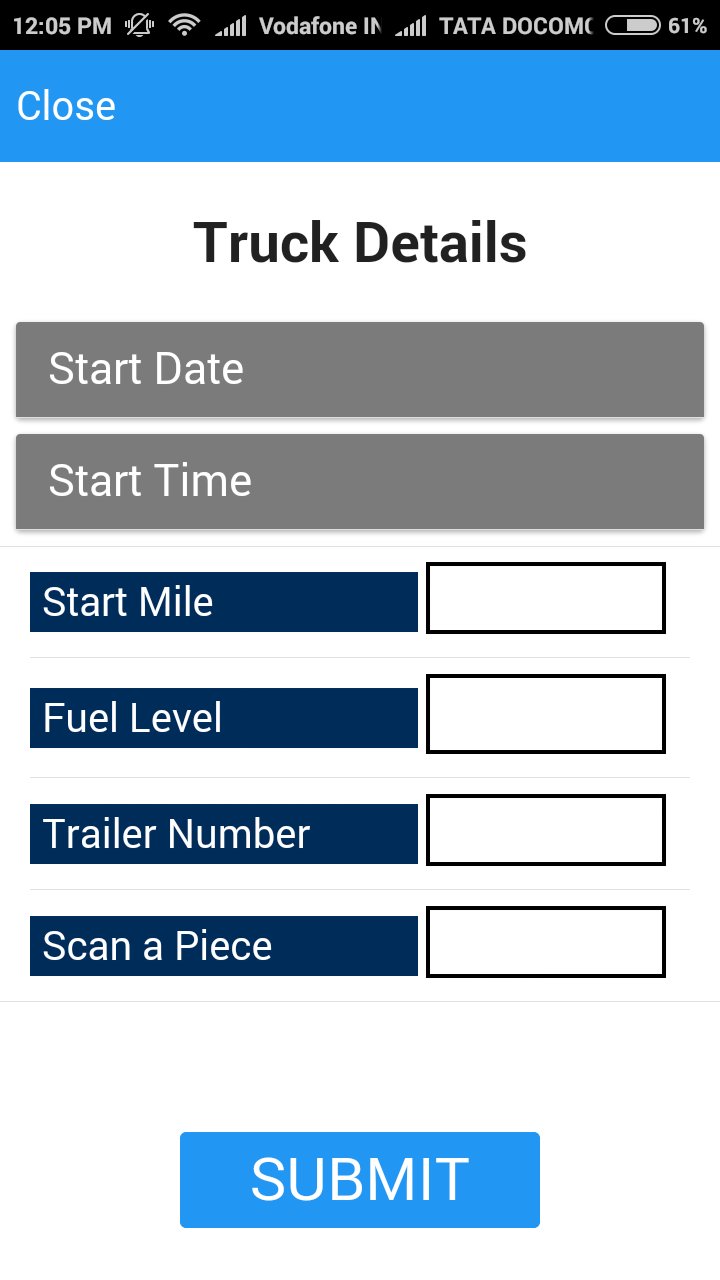This screenshot has width=720, height=1280.
Task: Click the Scan a Piece input box
Action: tap(545, 941)
